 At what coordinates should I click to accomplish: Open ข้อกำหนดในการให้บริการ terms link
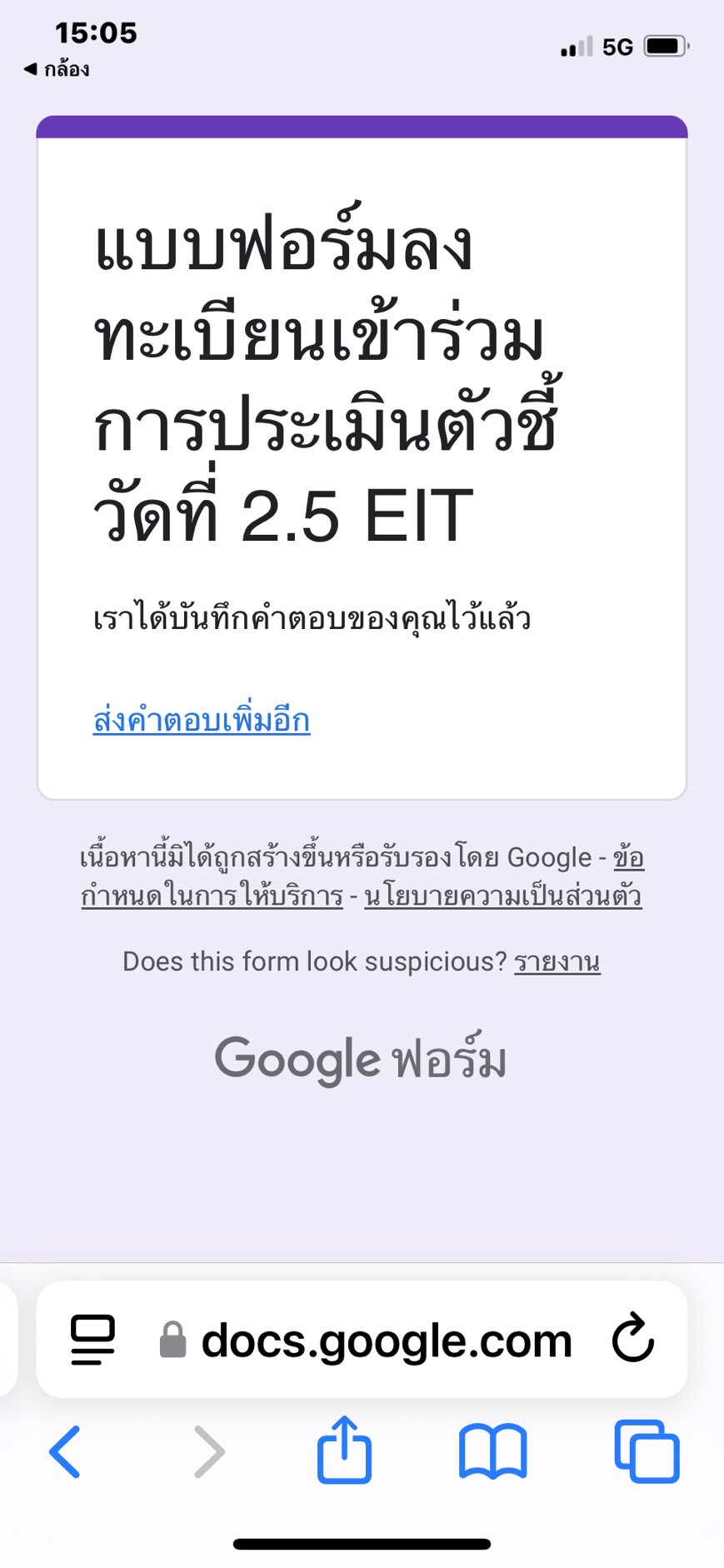pos(212,896)
